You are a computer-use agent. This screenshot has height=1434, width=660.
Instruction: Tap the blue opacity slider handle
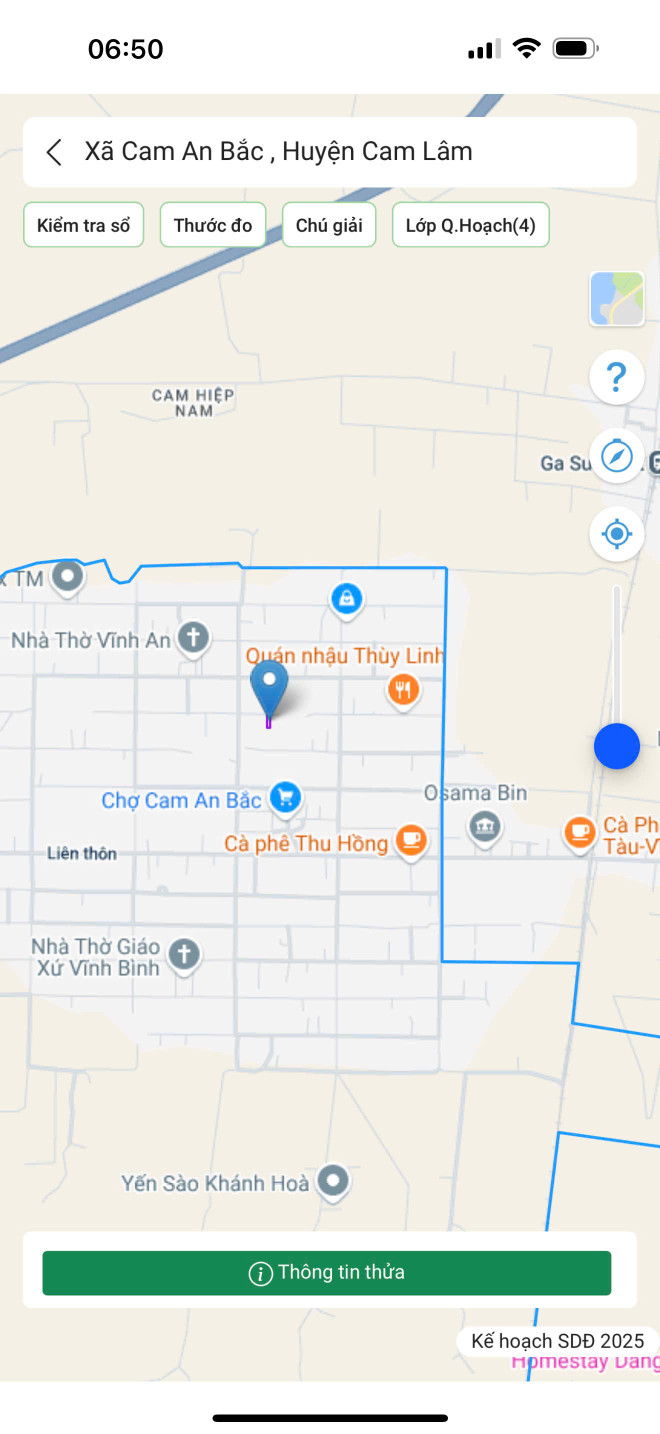pos(616,746)
